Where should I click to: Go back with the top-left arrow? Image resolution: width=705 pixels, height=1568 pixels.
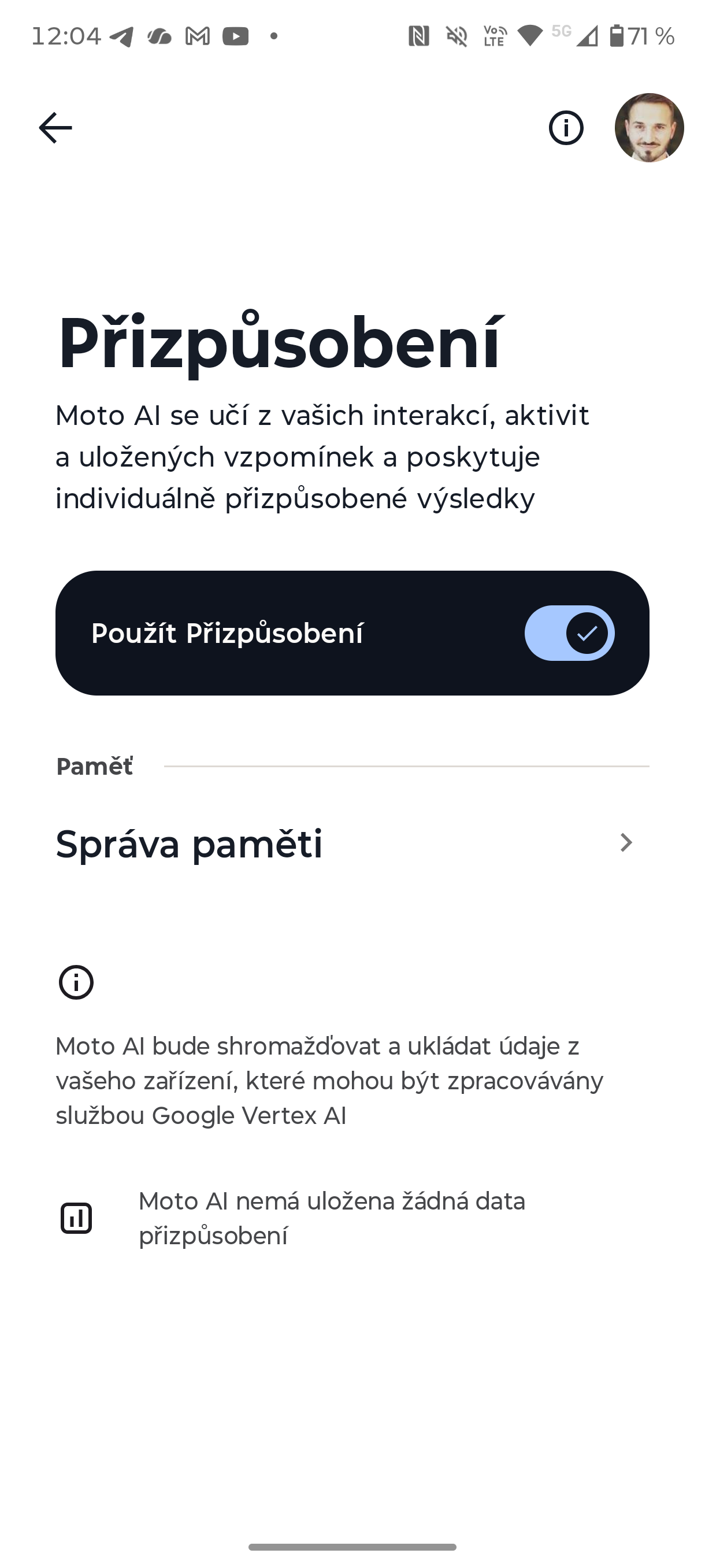coord(55,128)
